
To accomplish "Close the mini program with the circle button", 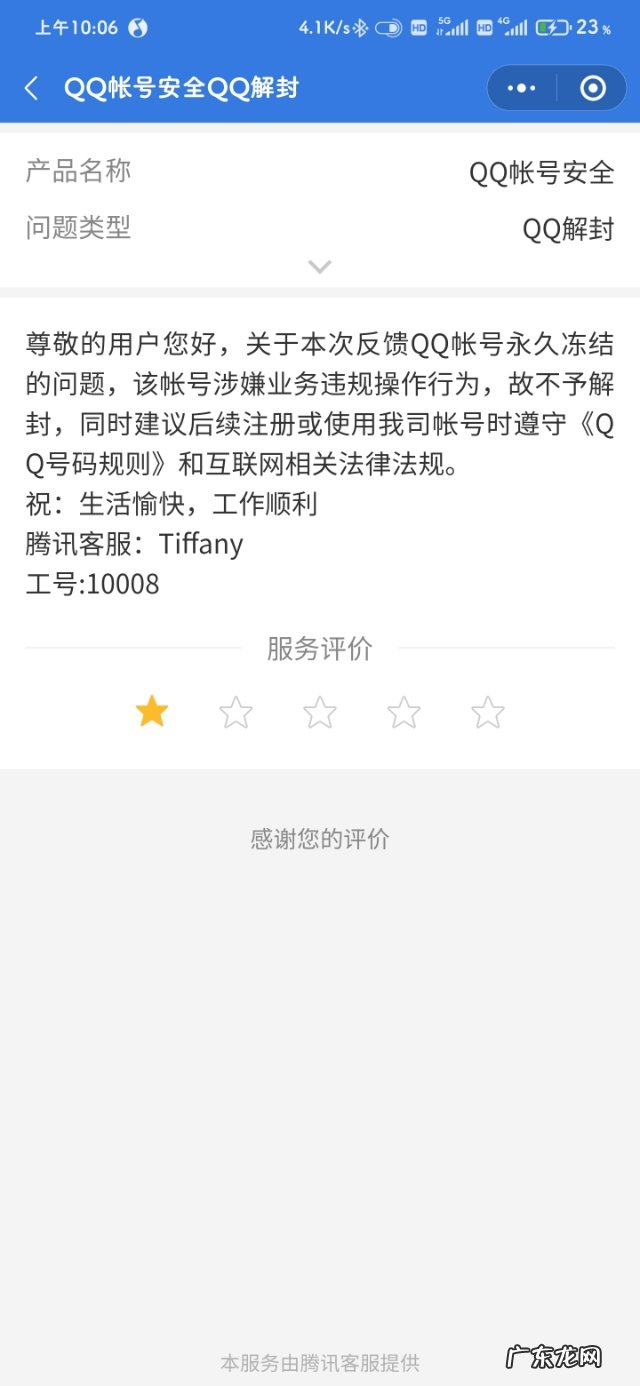I will (x=593, y=89).
